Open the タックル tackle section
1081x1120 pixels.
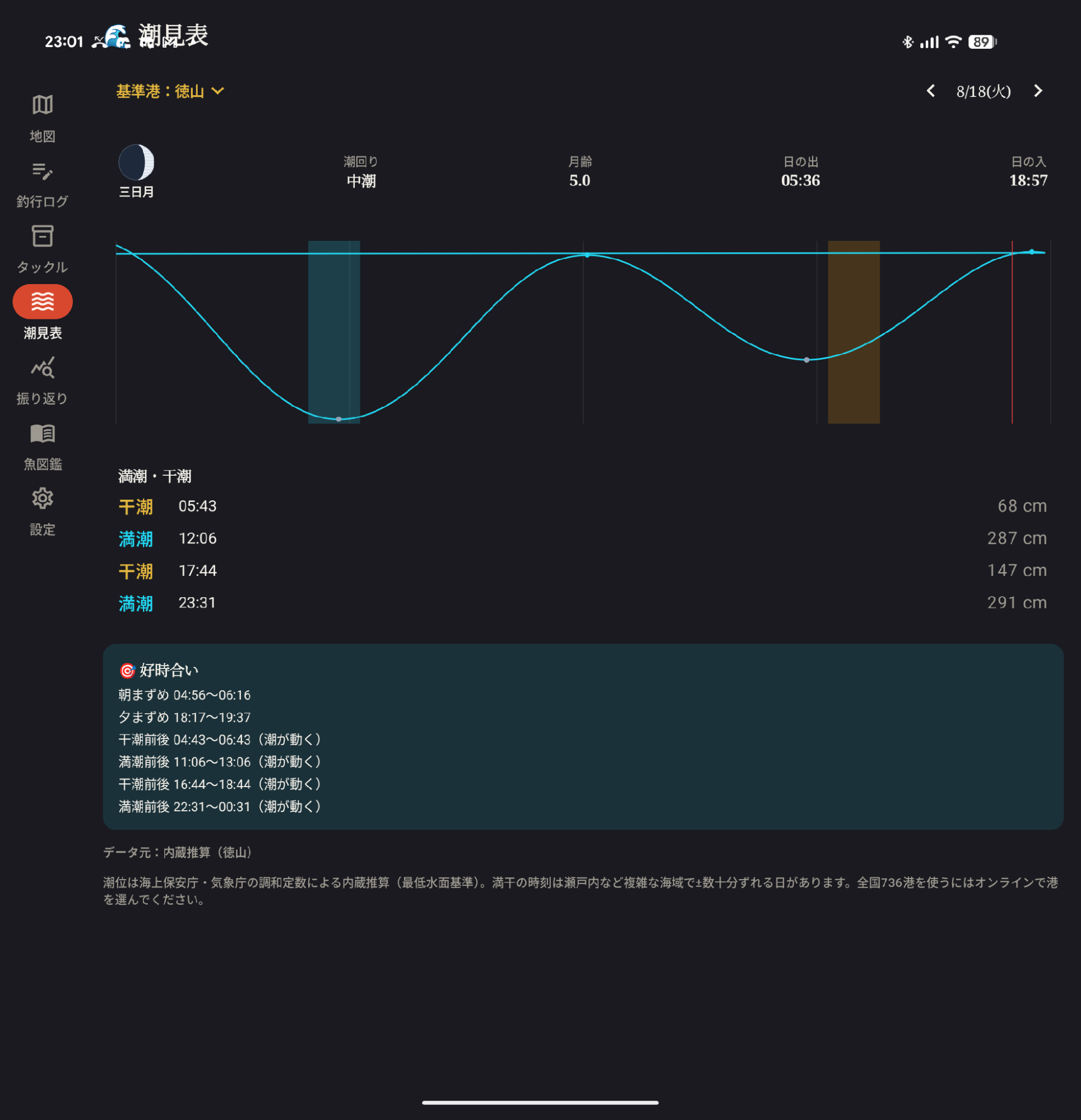[42, 250]
